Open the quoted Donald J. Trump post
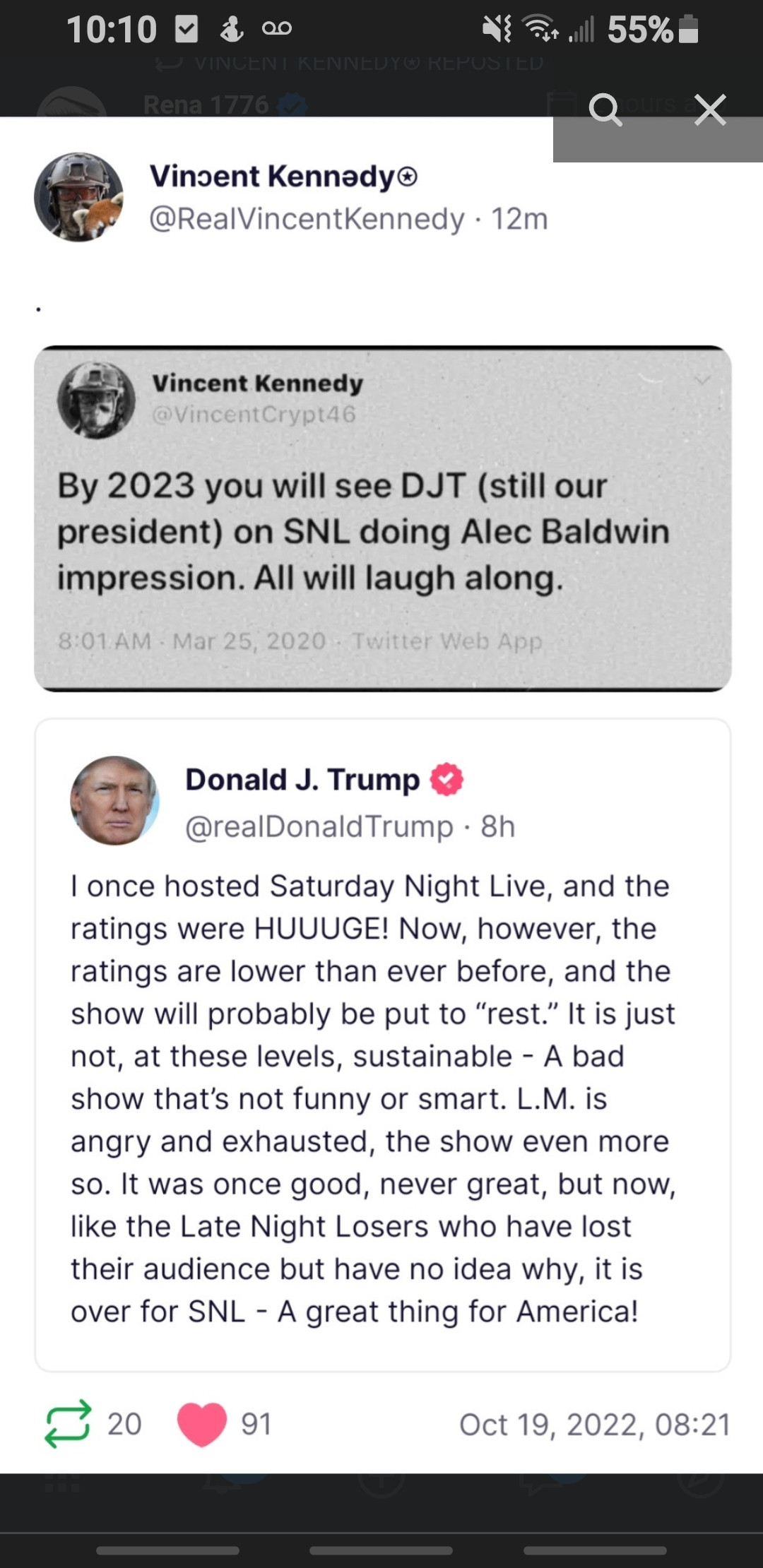Screen dimensions: 763x1568 [382, 1045]
